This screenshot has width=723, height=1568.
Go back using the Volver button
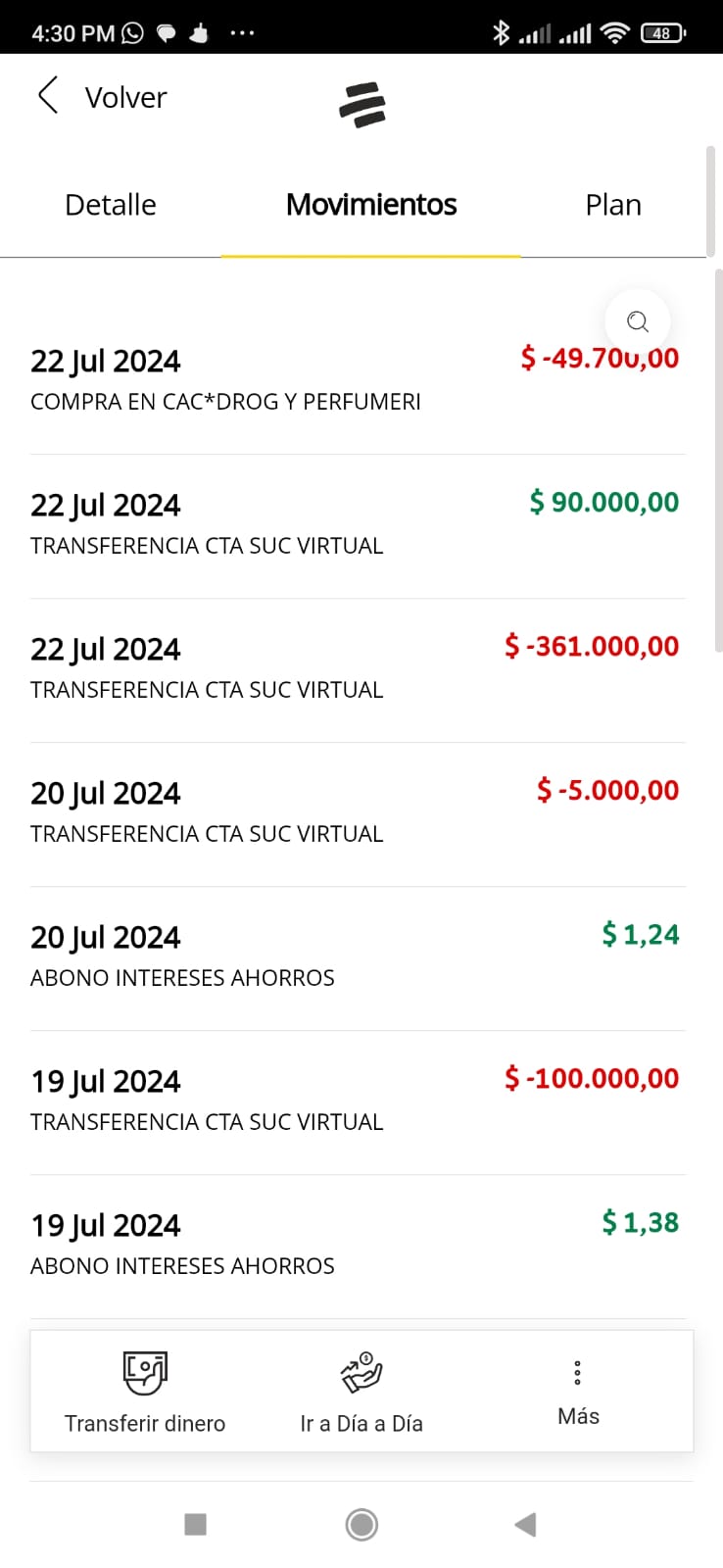(x=103, y=97)
